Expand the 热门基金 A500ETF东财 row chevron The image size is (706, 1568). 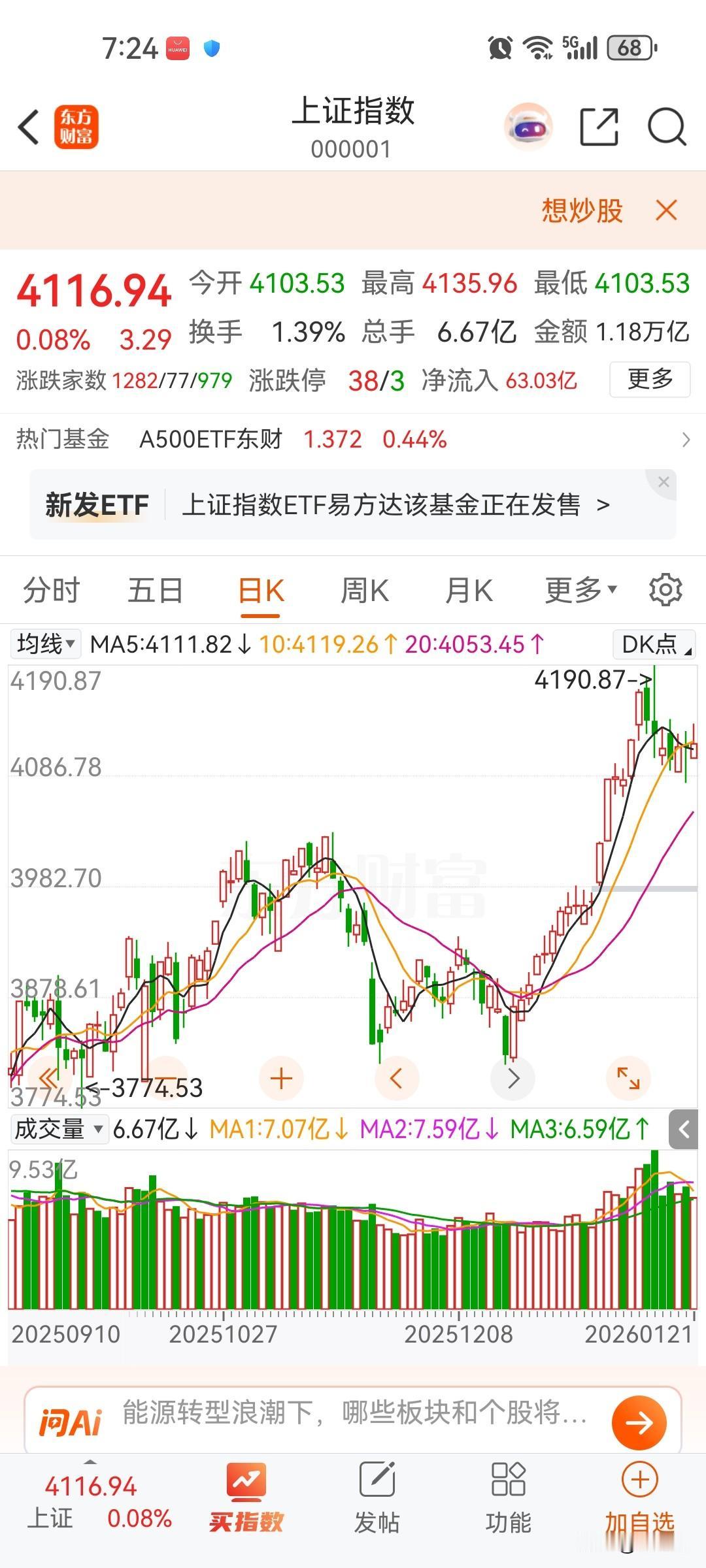685,439
